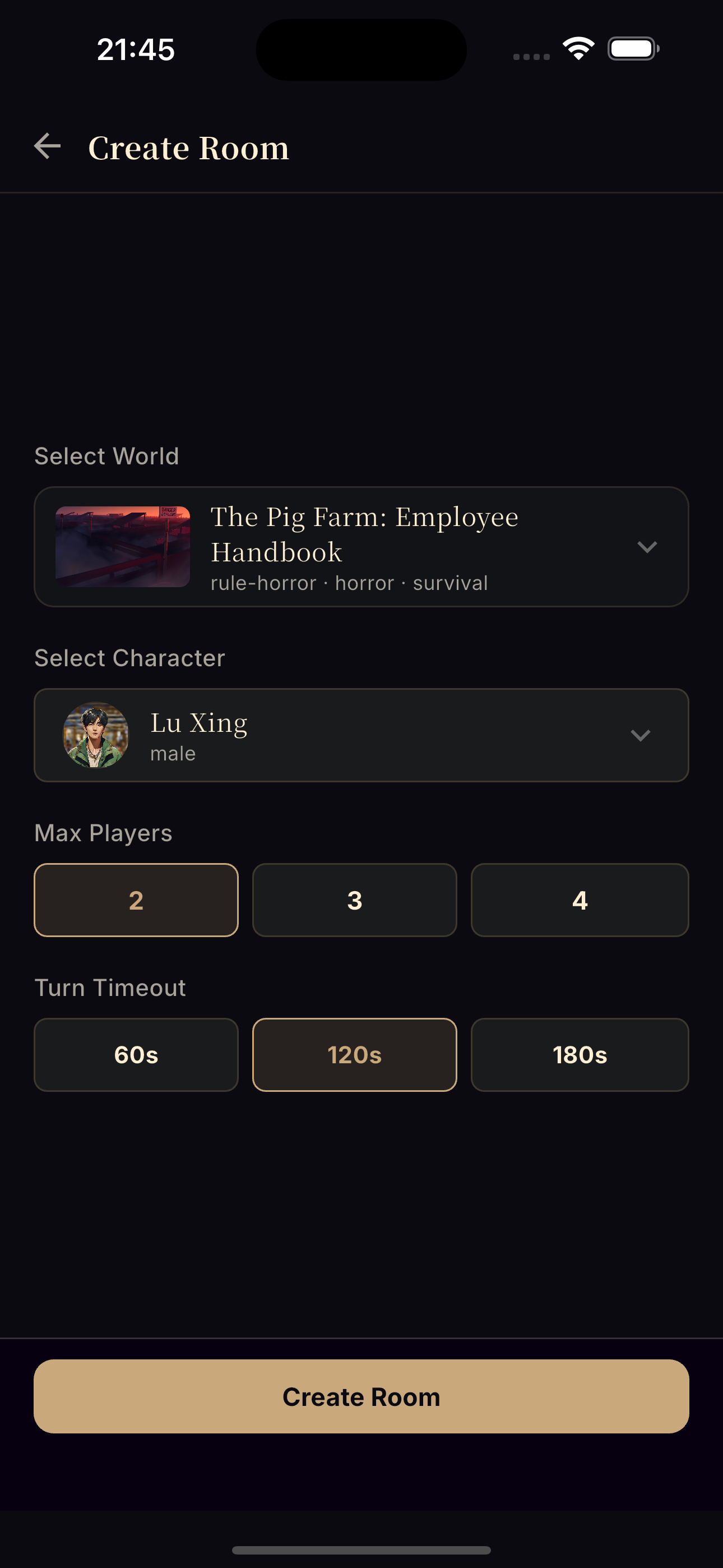Tap the Create Room button
The height and width of the screenshot is (1568, 723).
pos(361,1397)
